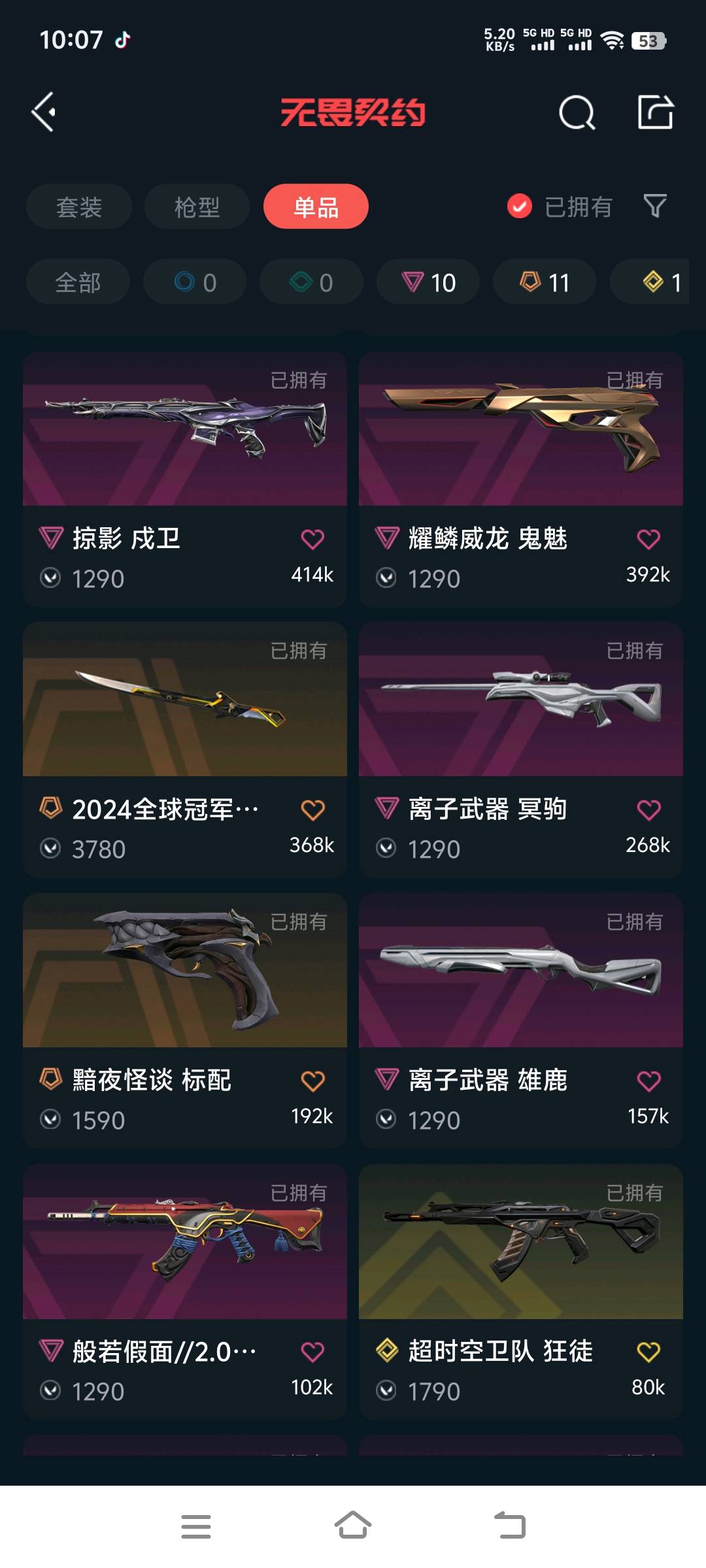The height and width of the screenshot is (1568, 706).
Task: Go to the system home screen
Action: coord(353,1526)
